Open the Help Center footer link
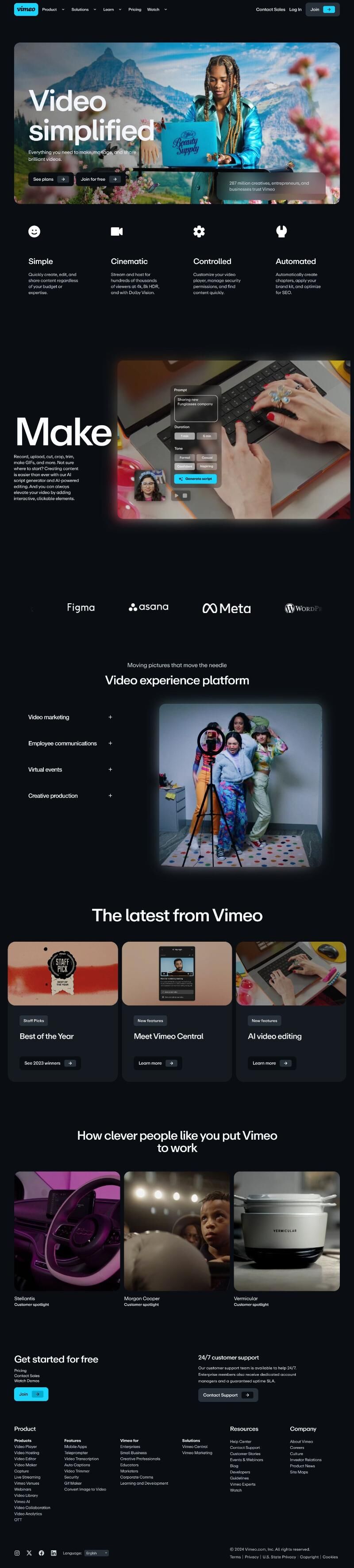 240,1441
